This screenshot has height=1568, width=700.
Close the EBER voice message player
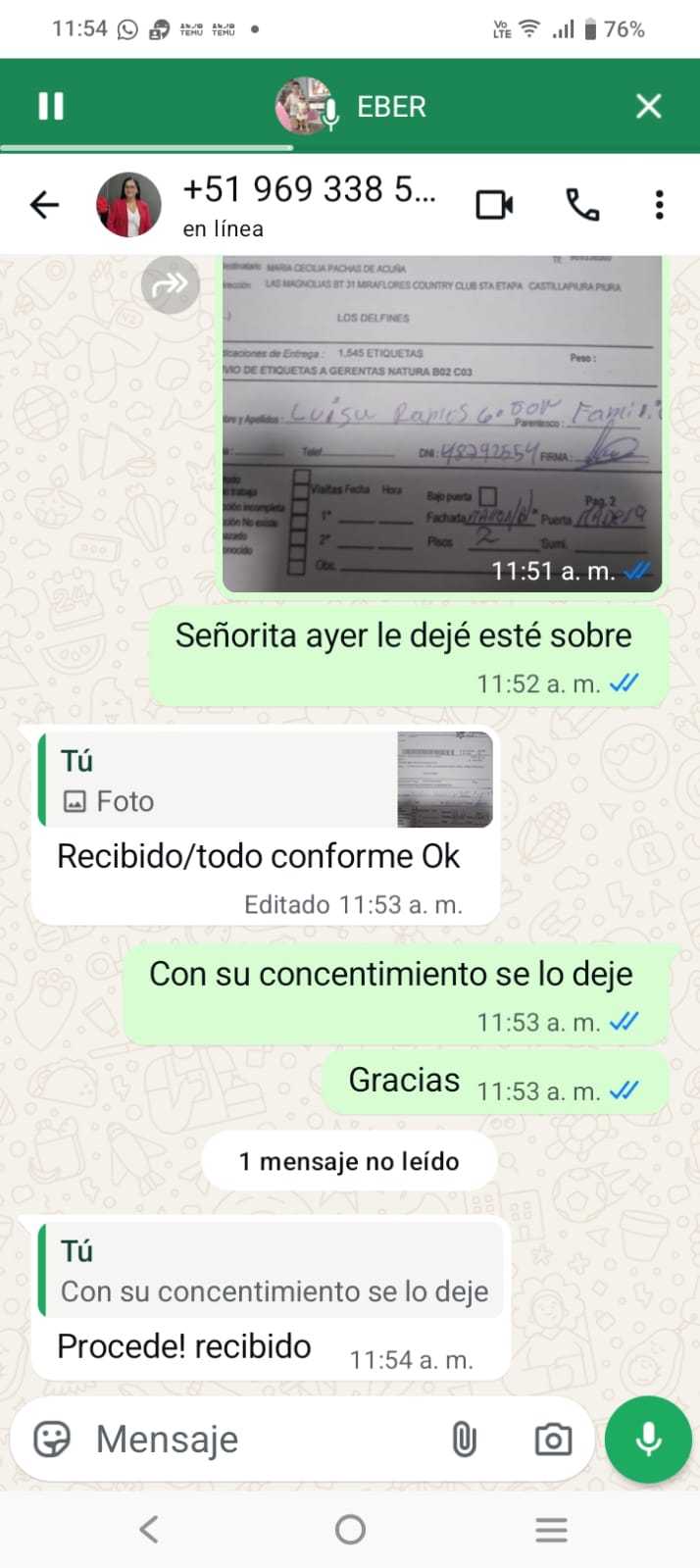coord(648,106)
